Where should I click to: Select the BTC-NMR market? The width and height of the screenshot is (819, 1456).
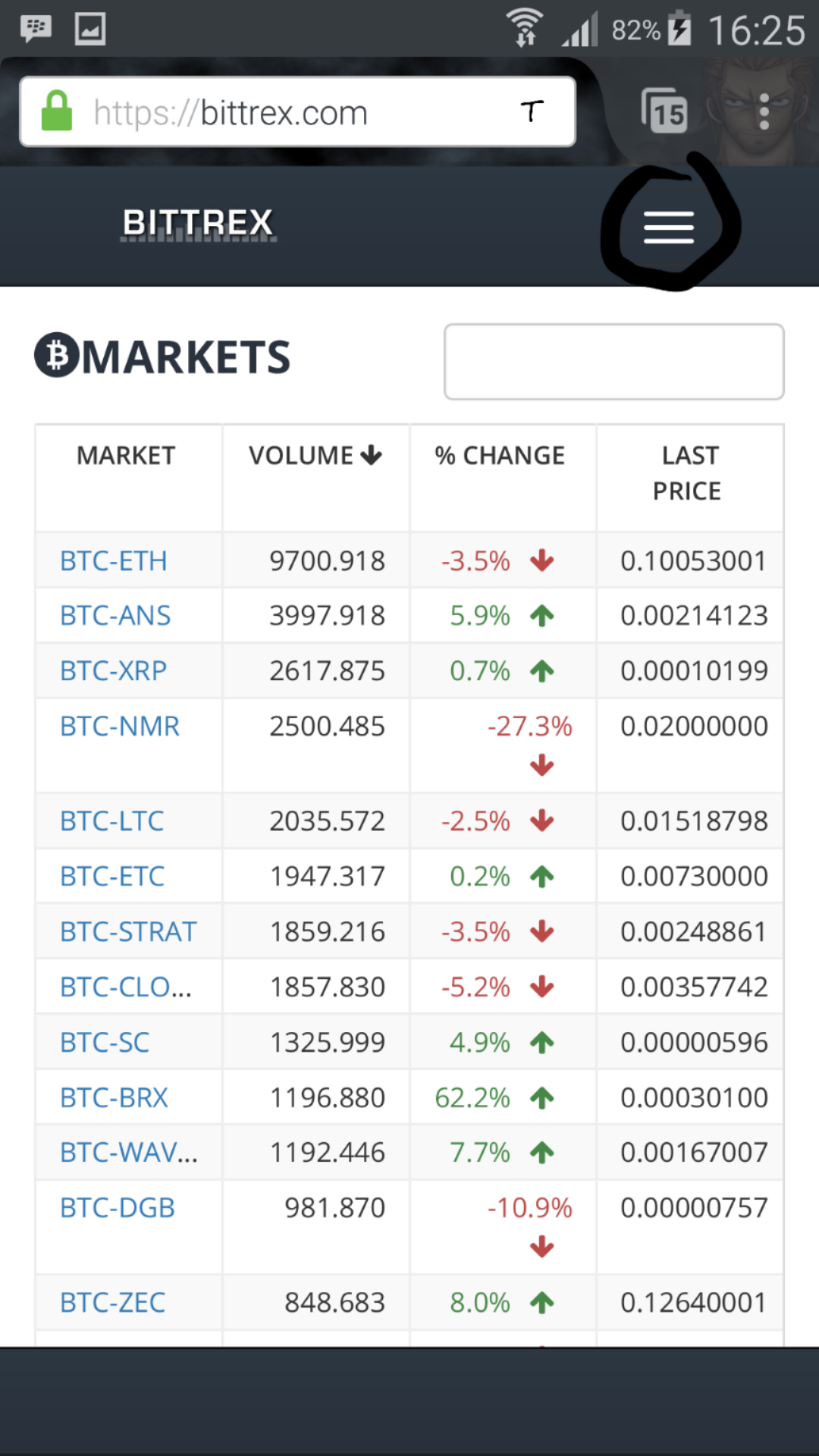120,726
